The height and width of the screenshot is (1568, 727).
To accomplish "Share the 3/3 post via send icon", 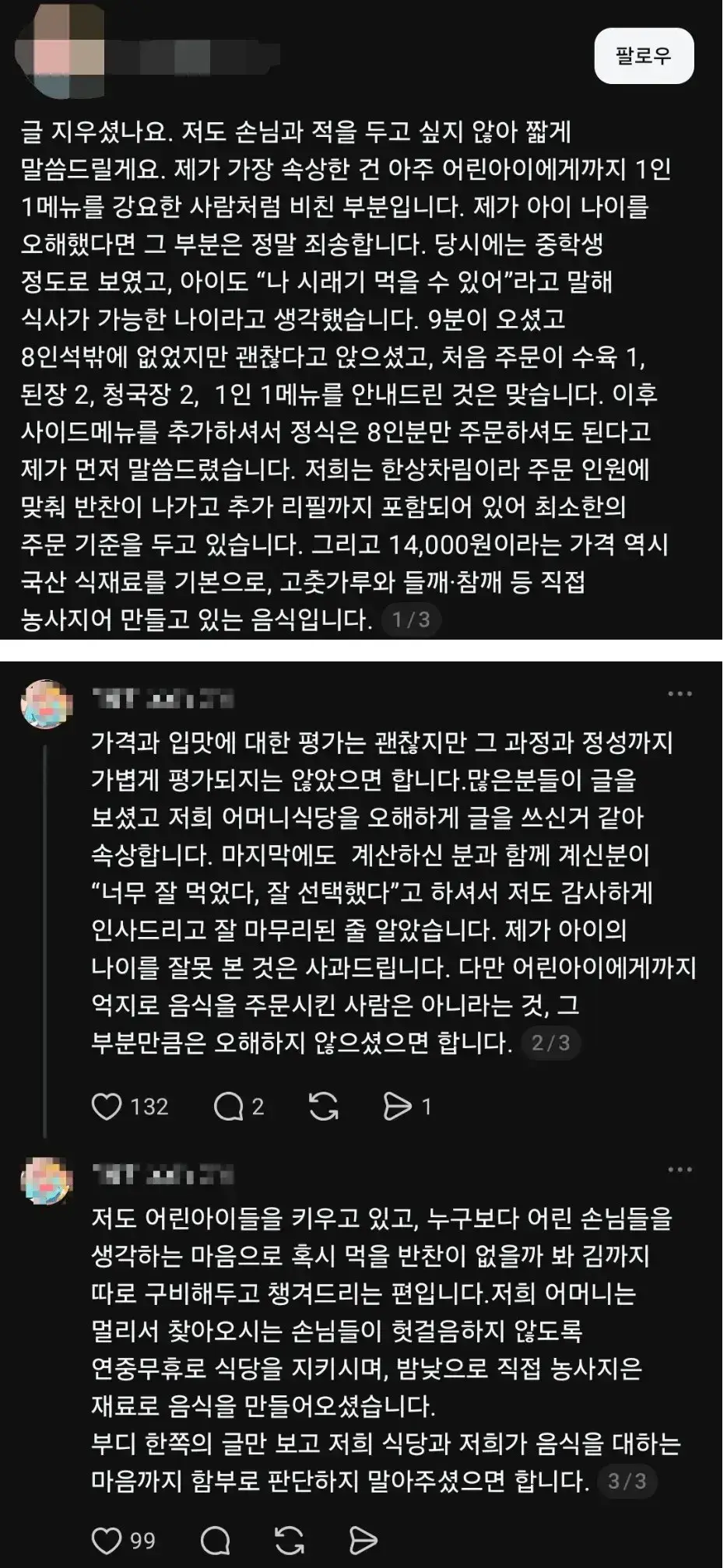I will [363, 1540].
